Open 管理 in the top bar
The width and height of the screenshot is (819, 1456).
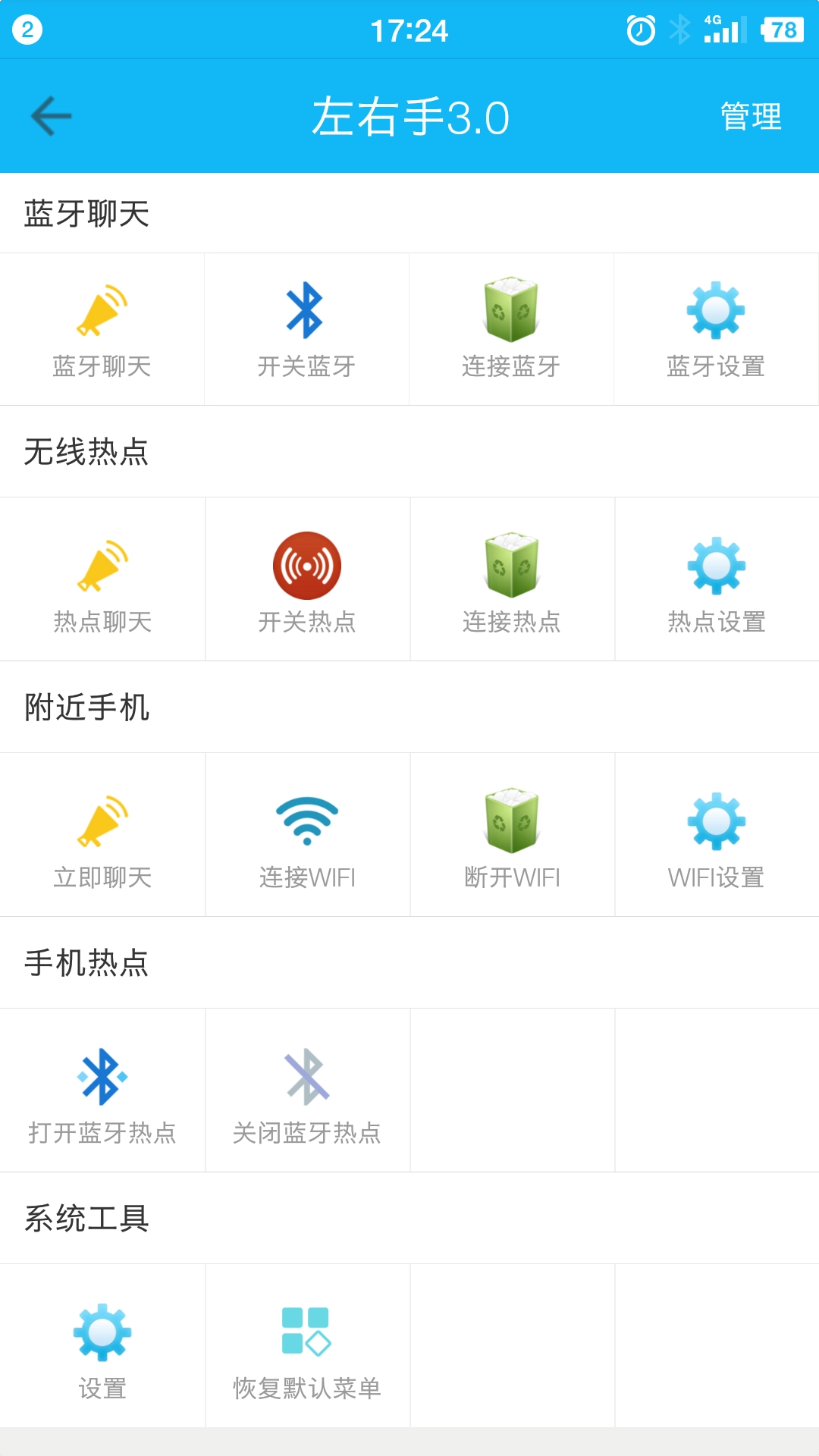coord(751,117)
